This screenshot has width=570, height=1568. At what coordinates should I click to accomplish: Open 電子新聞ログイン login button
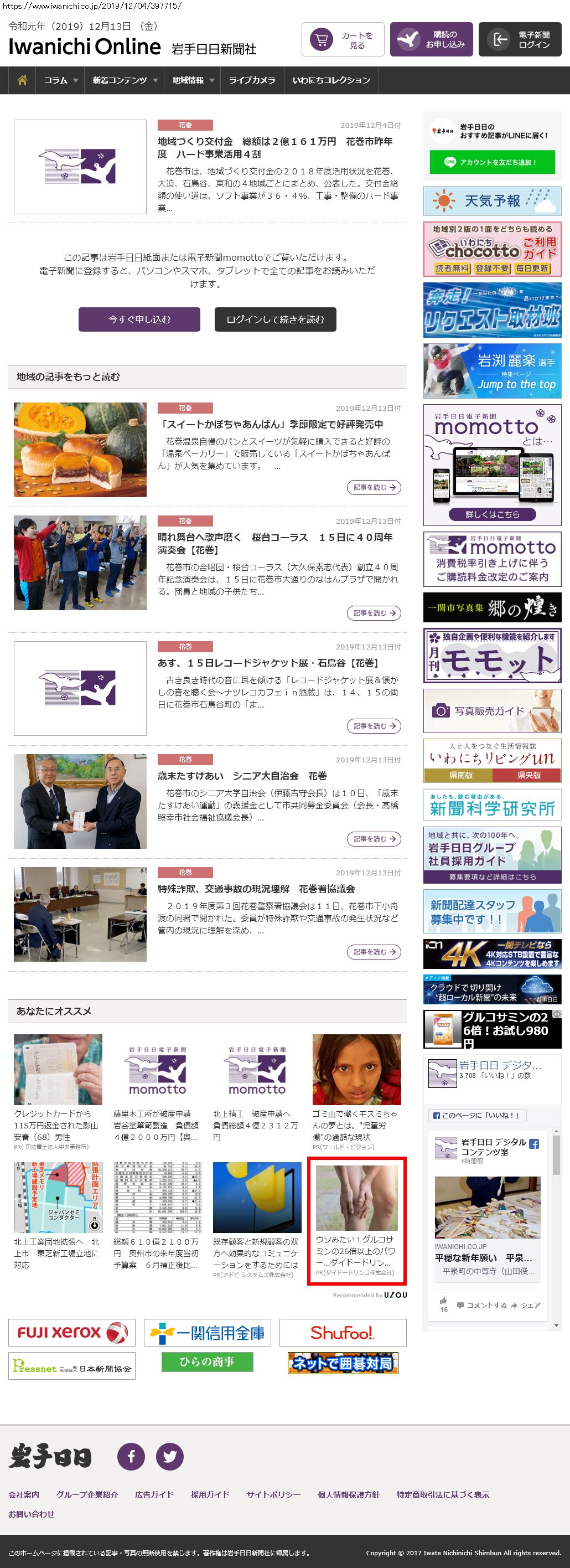pos(520,39)
